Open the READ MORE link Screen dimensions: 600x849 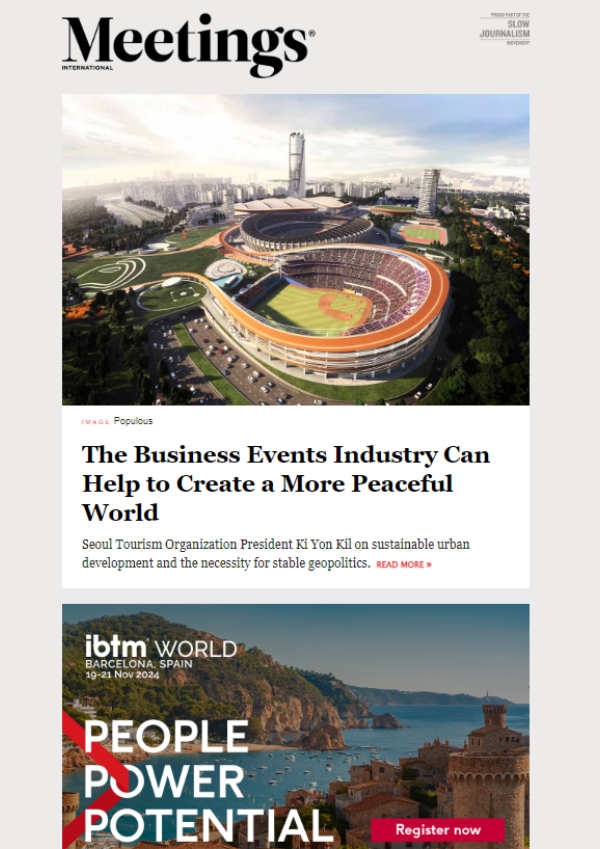403,565
